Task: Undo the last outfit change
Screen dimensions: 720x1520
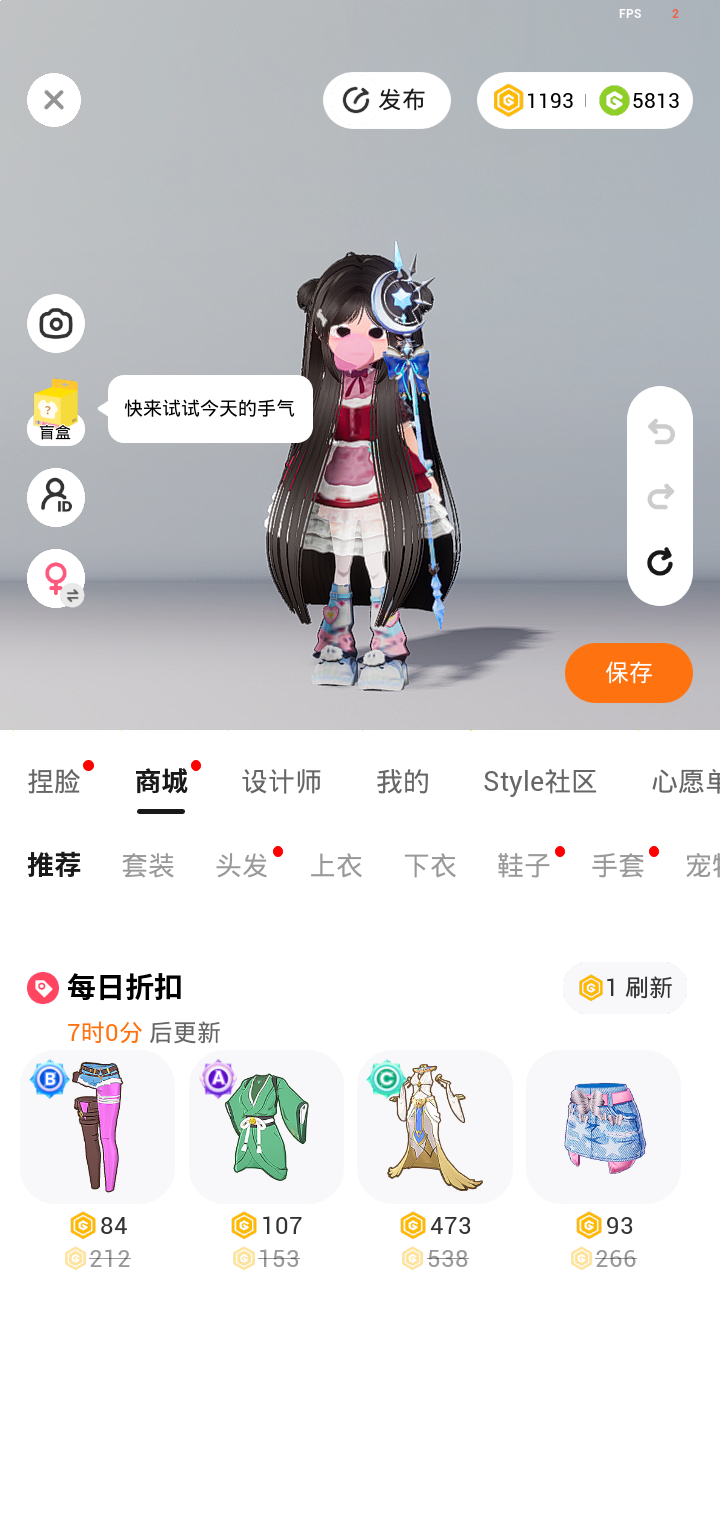Action: pyautogui.click(x=660, y=432)
